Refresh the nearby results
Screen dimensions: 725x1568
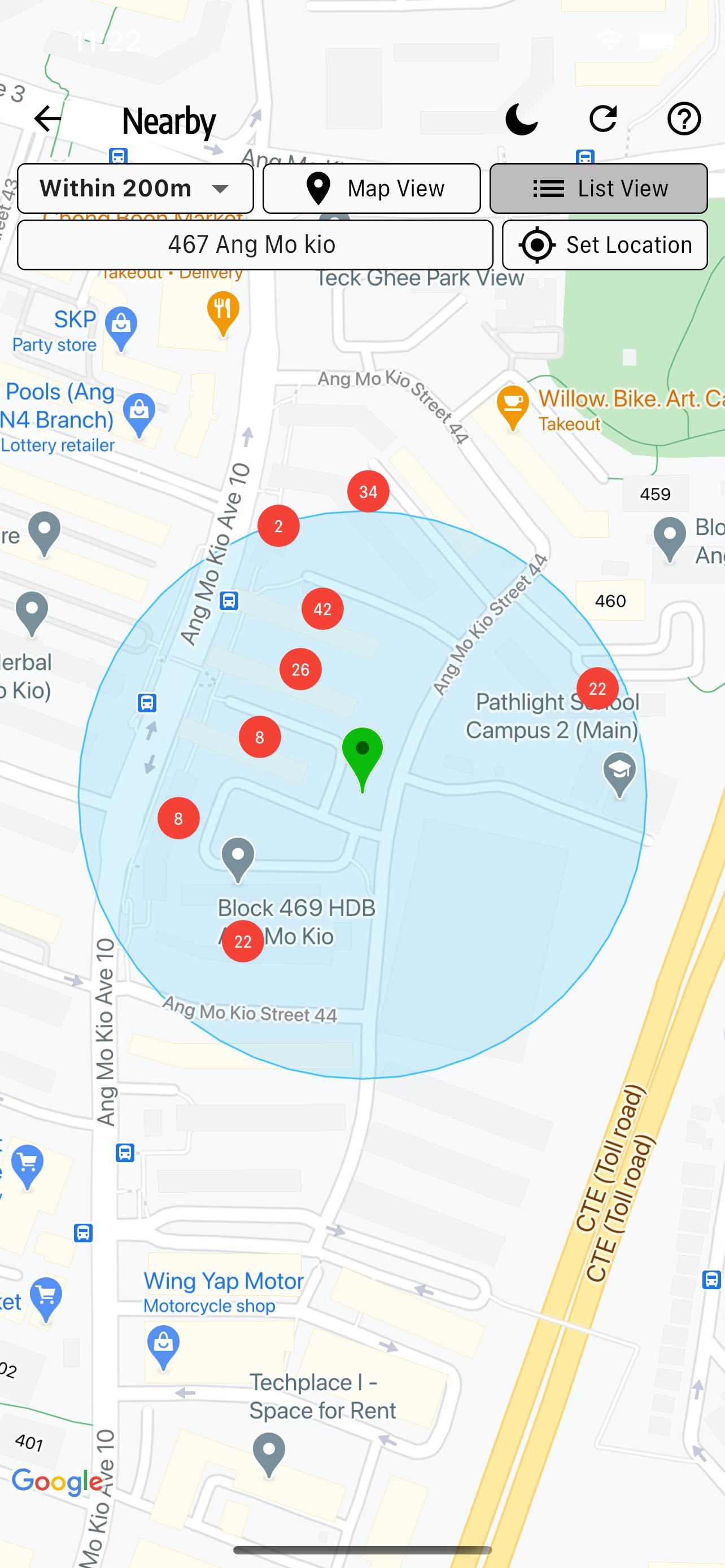[x=603, y=119]
